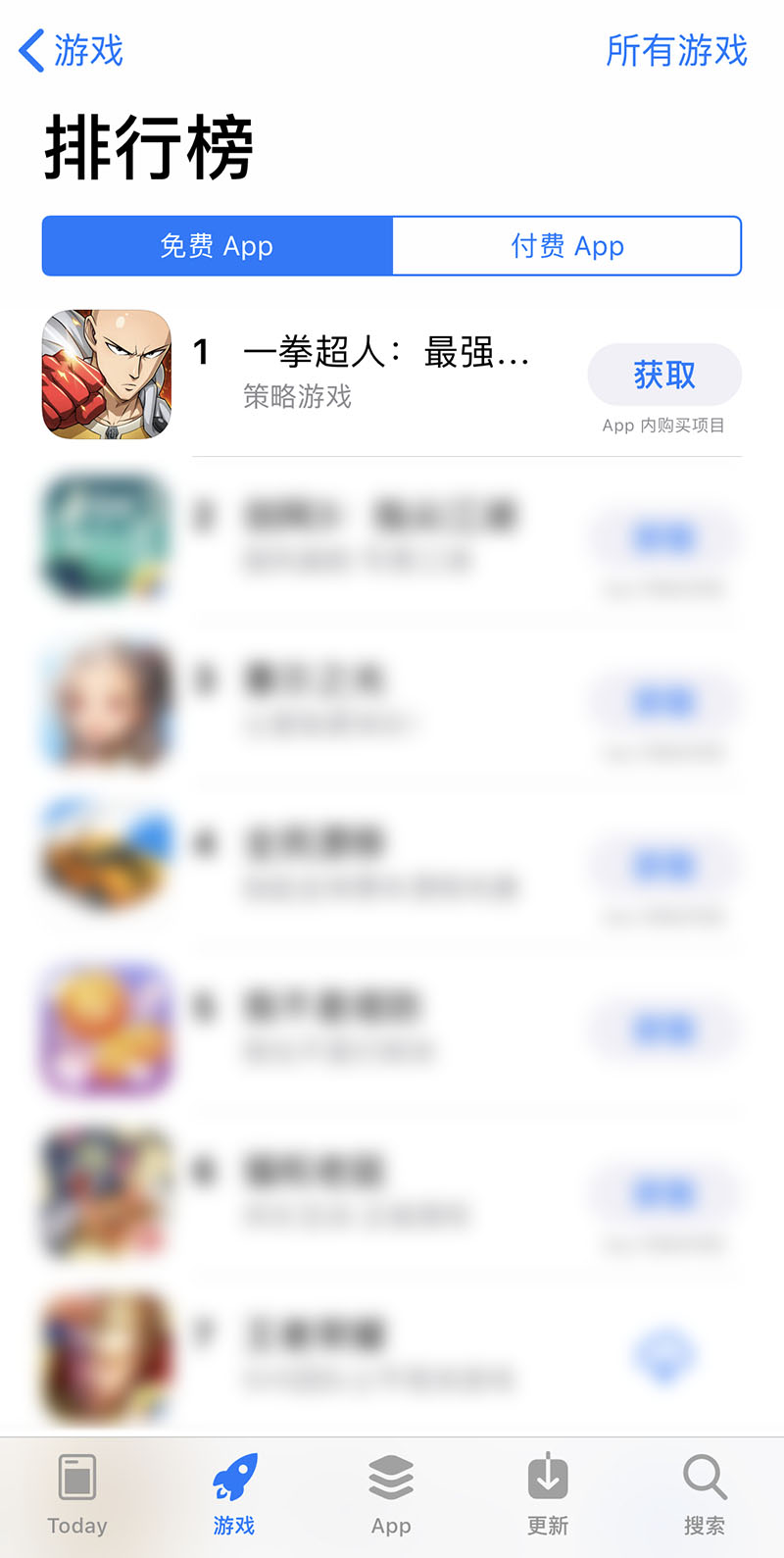
Task: Tap 获取 to download 一拳超人
Action: 664,375
